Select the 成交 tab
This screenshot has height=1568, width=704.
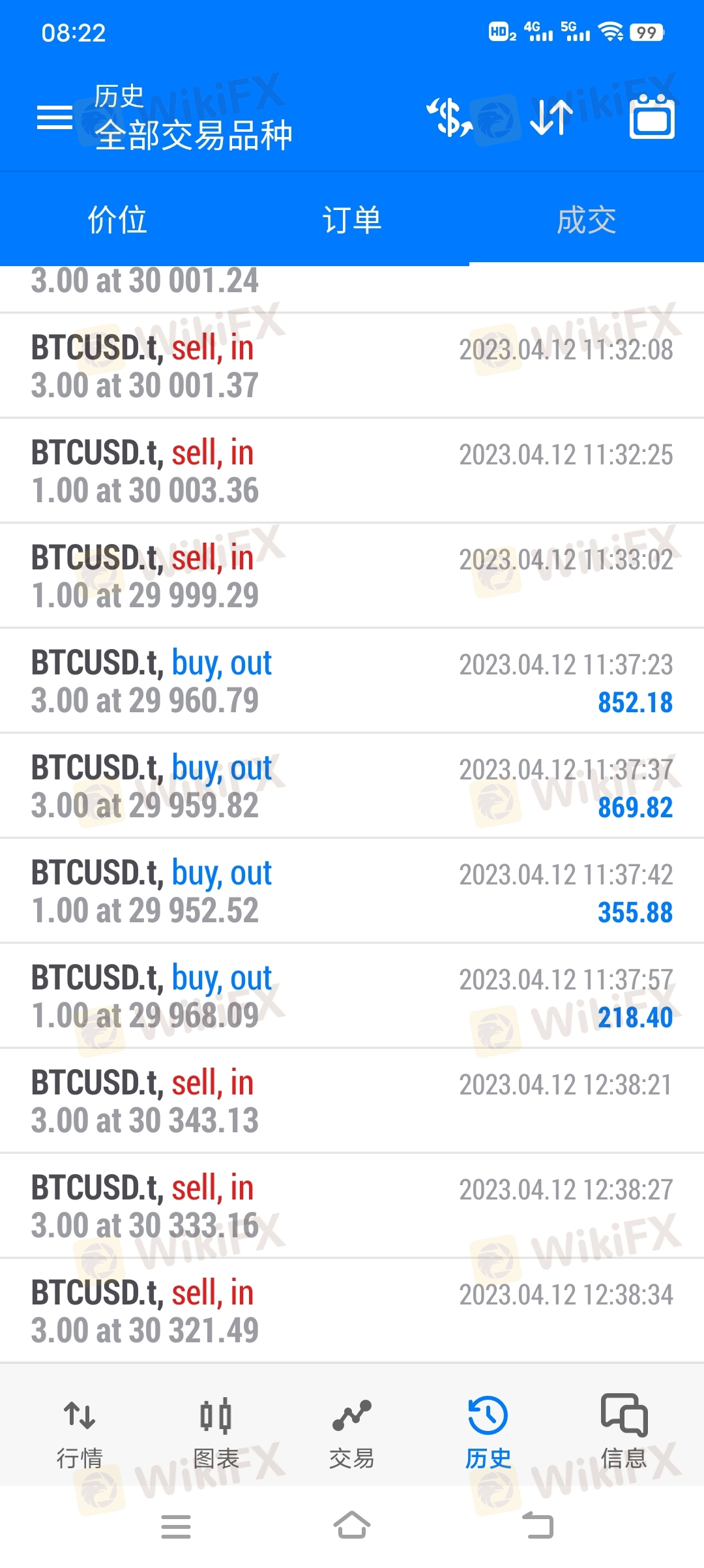pyautogui.click(x=587, y=220)
